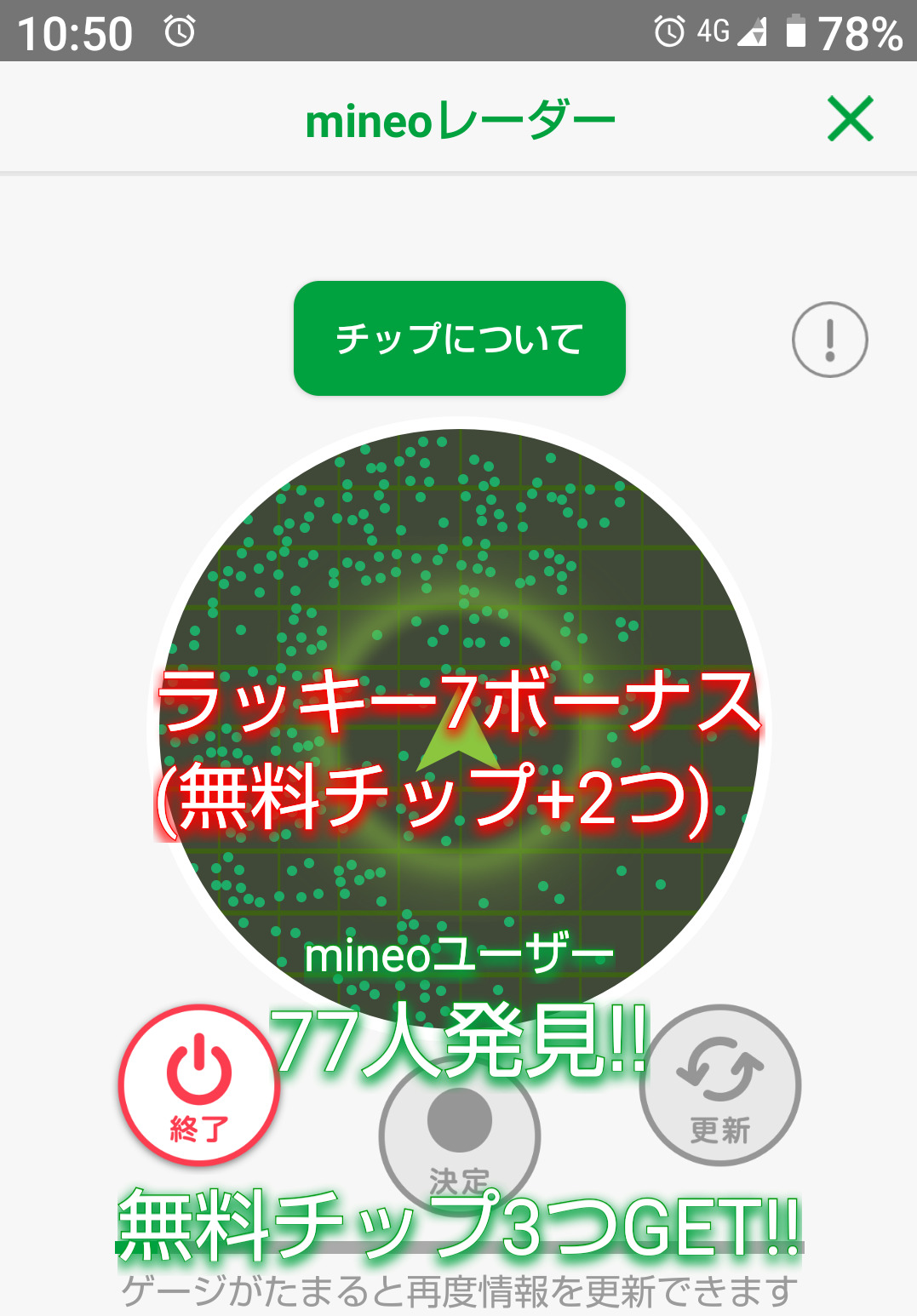Tap the red 終了 power button
Image resolution: width=917 pixels, height=1316 pixels.
(199, 1085)
